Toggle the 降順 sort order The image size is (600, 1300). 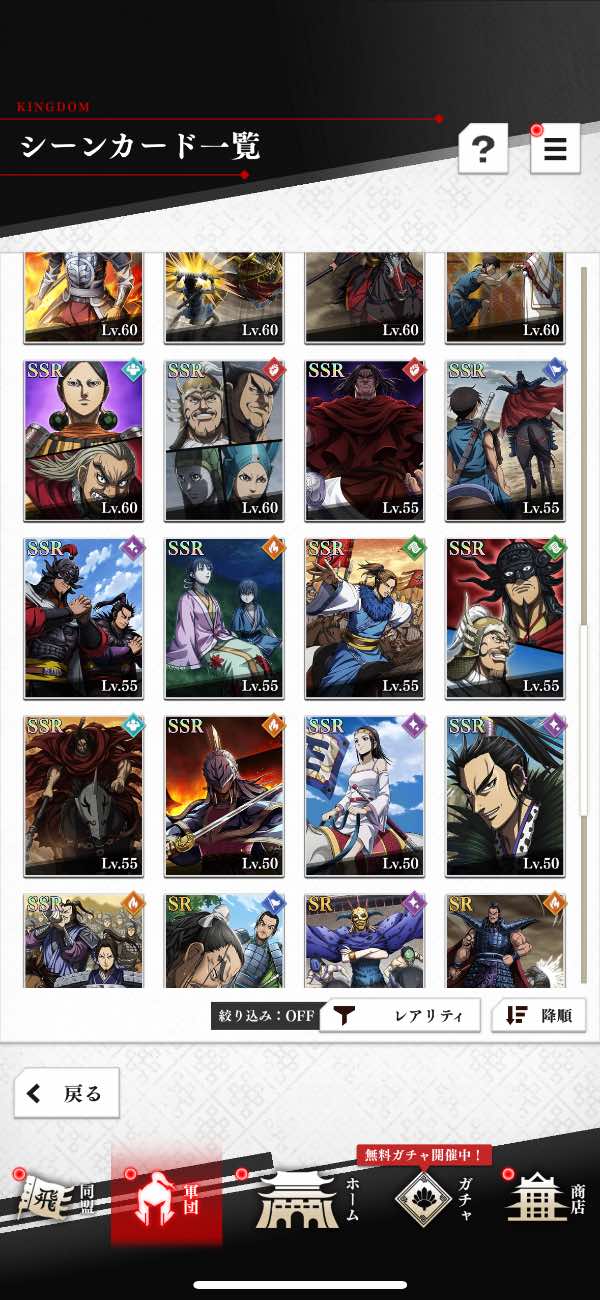coord(539,1015)
